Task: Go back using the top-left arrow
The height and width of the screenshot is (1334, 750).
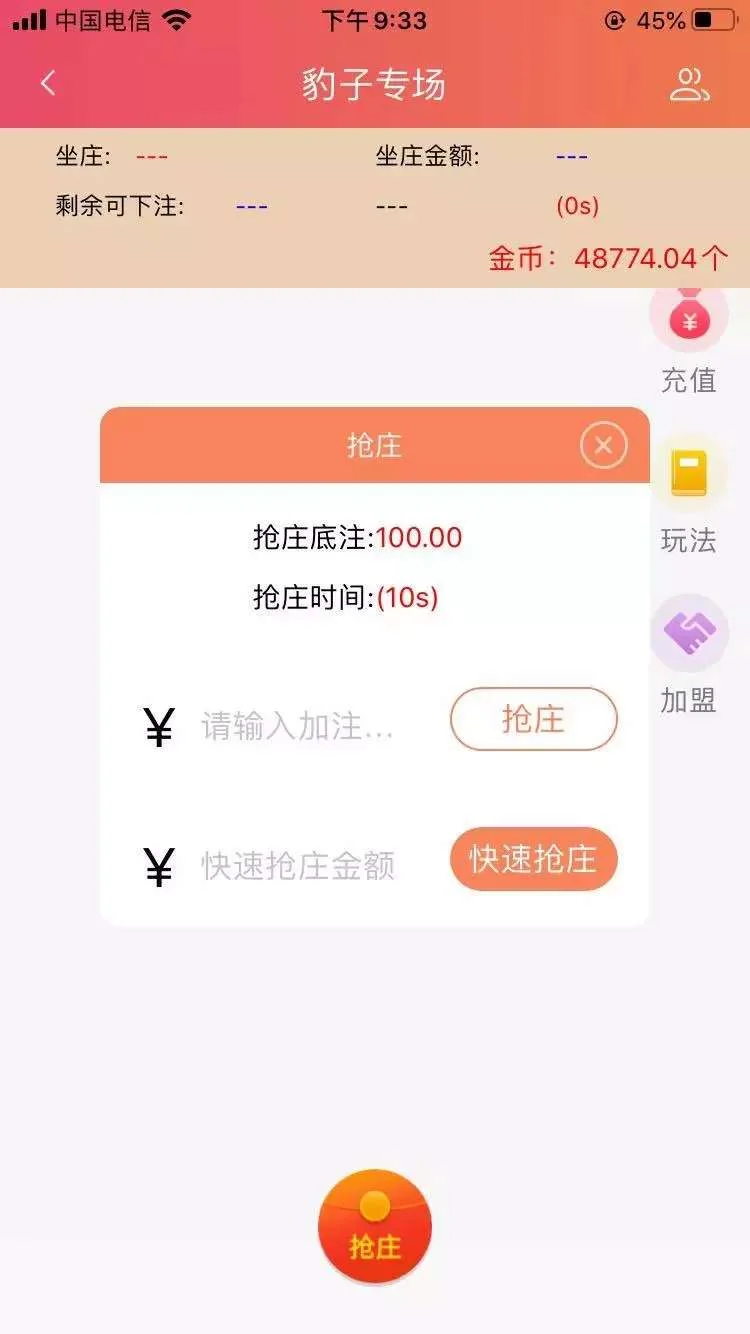Action: tap(48, 84)
